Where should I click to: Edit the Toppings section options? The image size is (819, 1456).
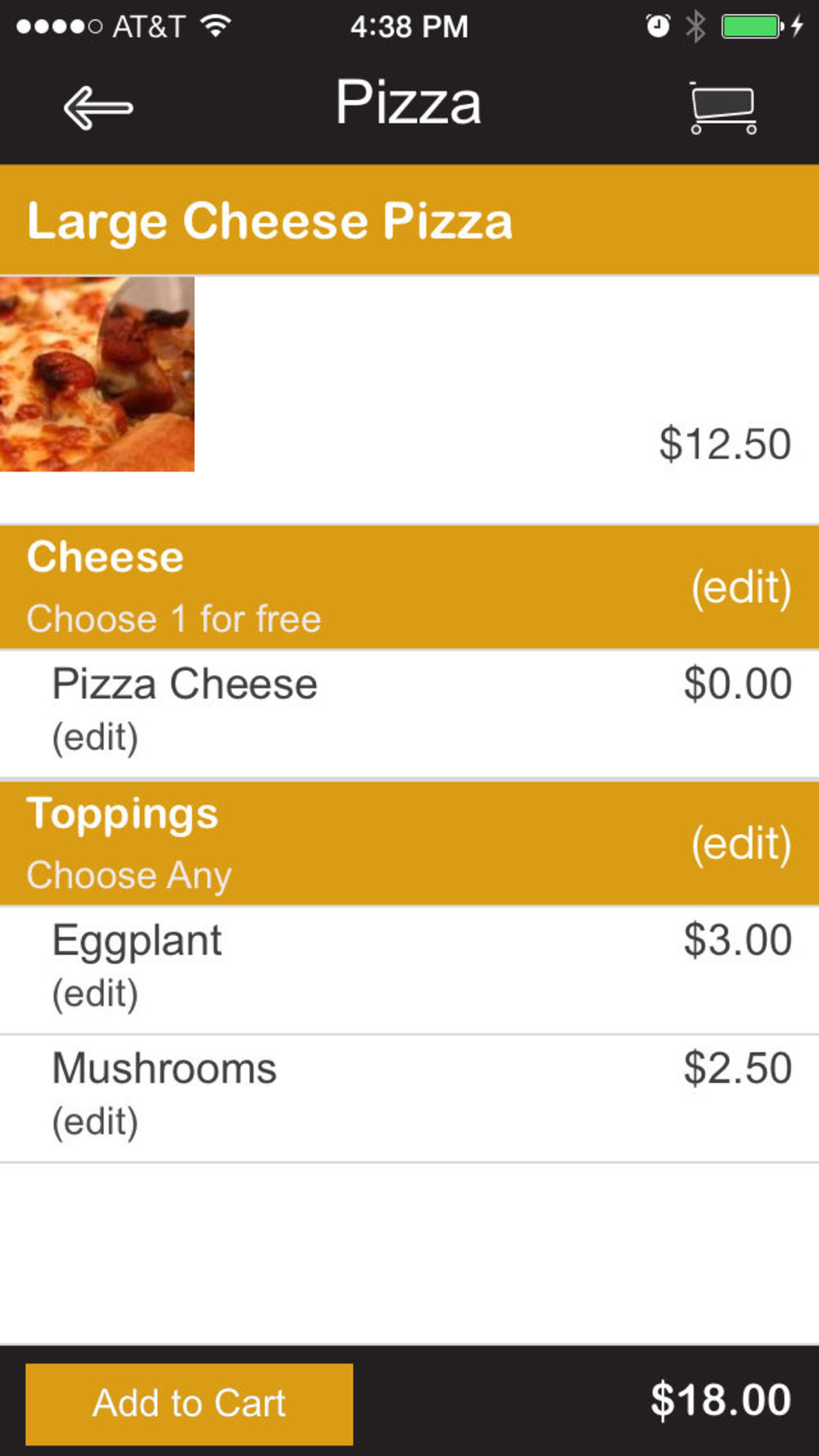point(741,844)
